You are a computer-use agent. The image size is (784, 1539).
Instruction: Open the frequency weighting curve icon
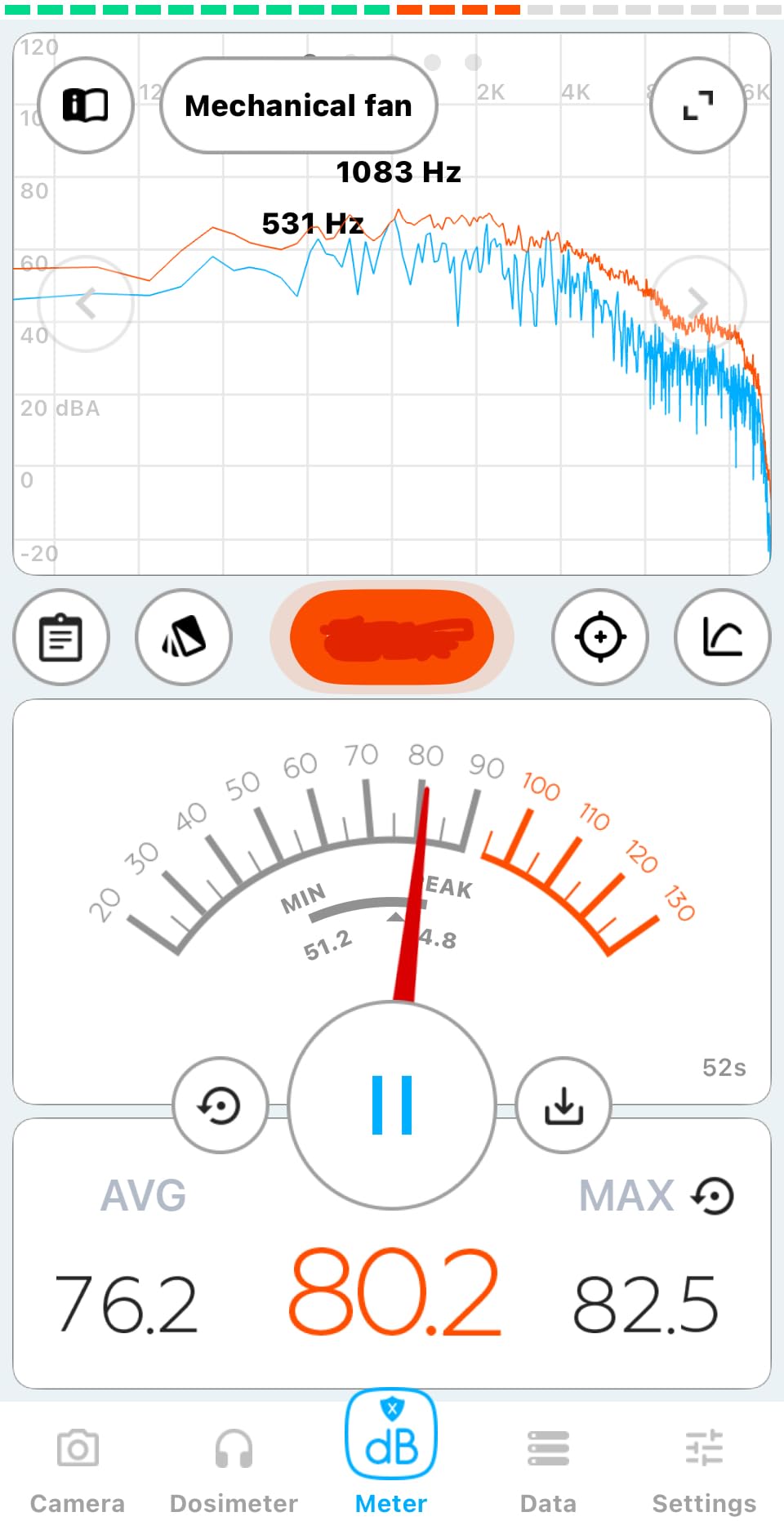[x=722, y=637]
